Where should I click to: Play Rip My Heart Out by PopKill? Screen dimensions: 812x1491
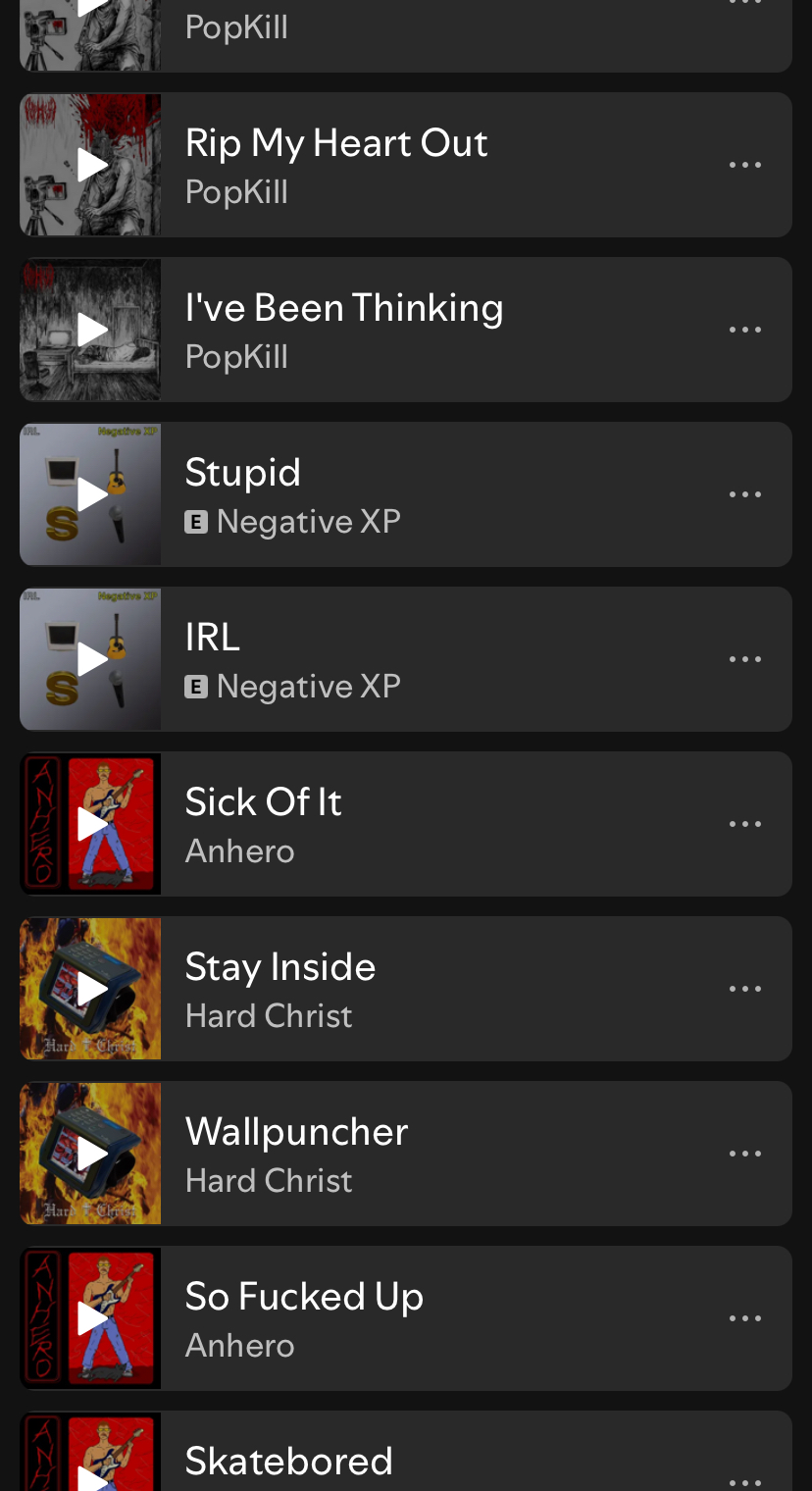(91, 165)
